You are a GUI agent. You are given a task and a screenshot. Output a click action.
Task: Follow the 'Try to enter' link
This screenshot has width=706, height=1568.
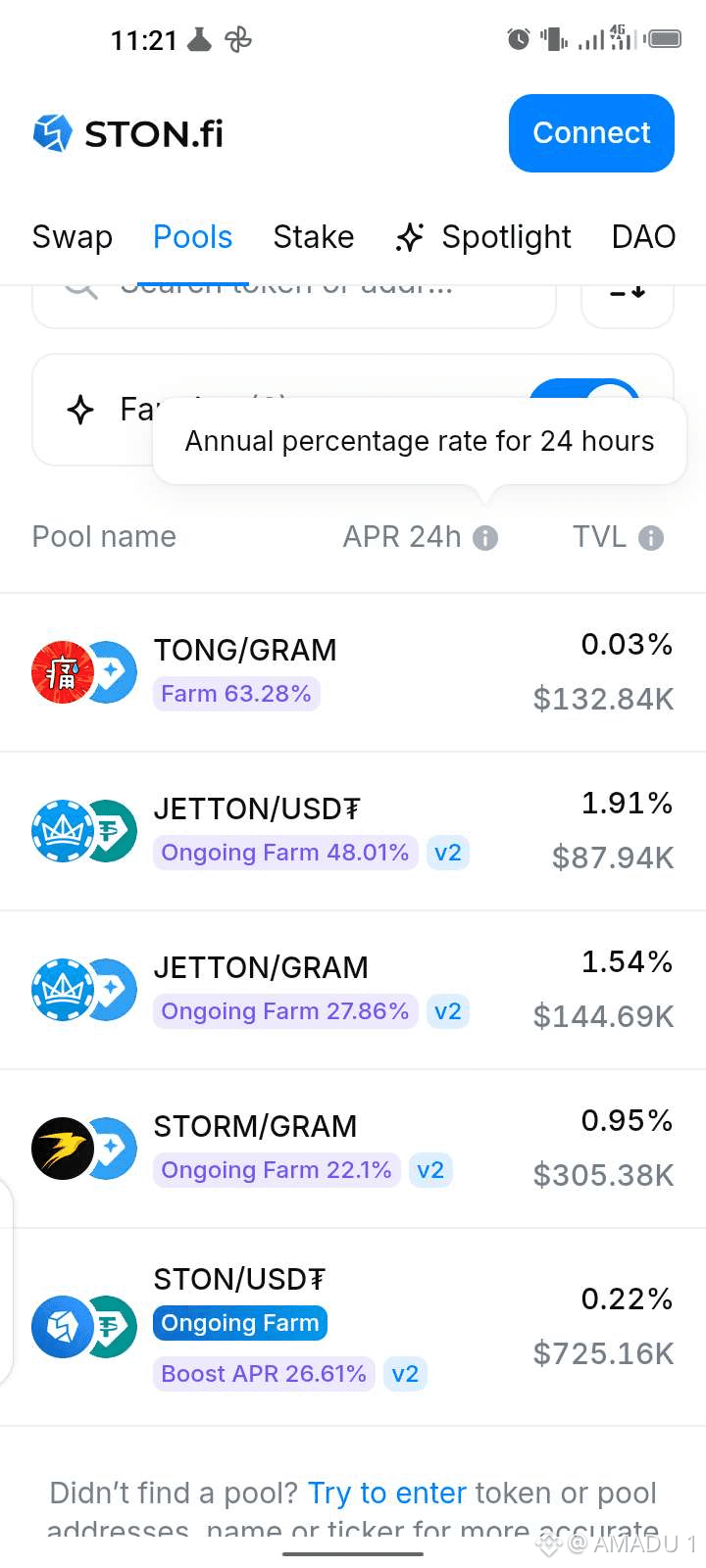pyautogui.click(x=387, y=1494)
